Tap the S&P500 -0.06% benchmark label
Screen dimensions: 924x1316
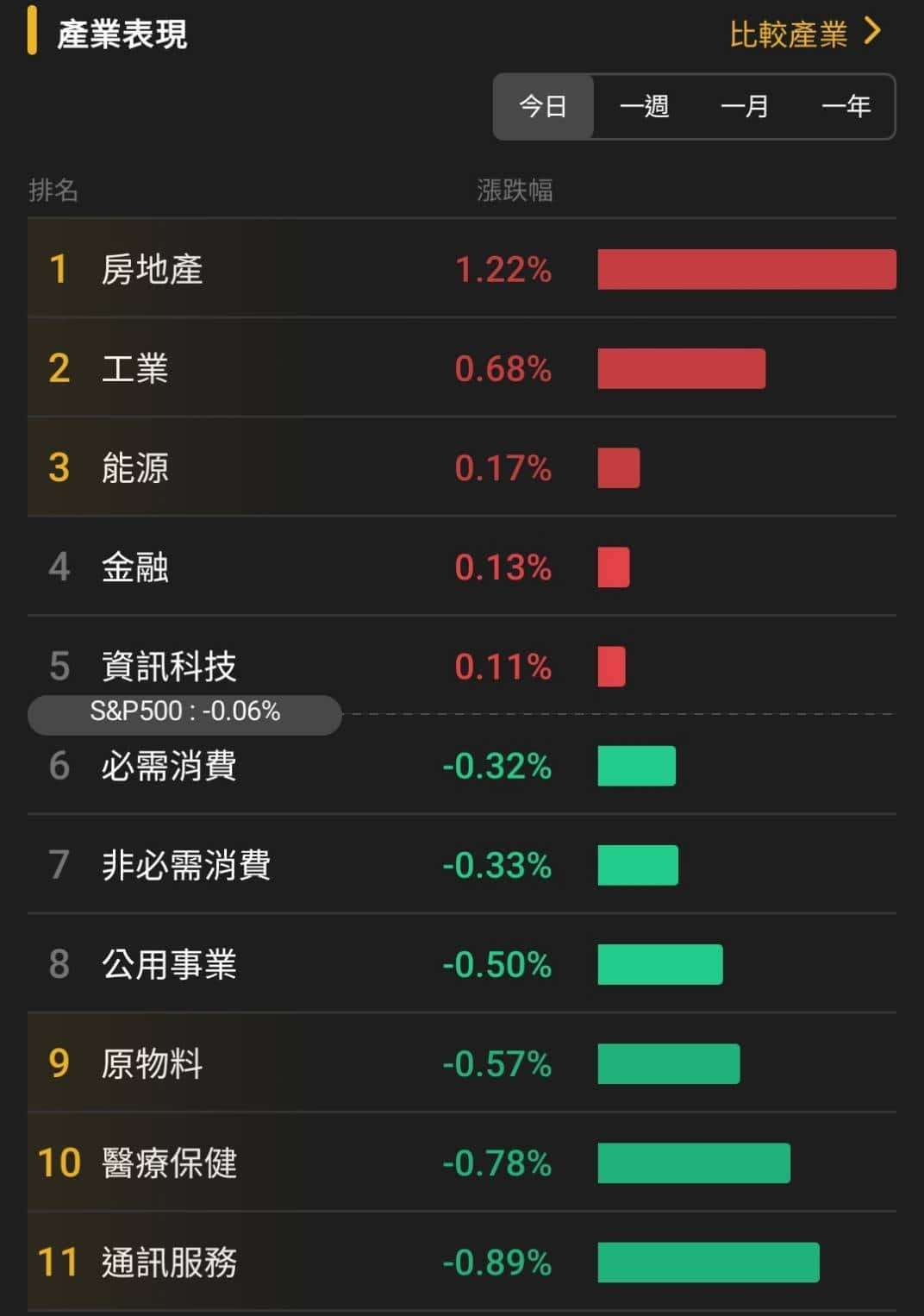pos(185,712)
